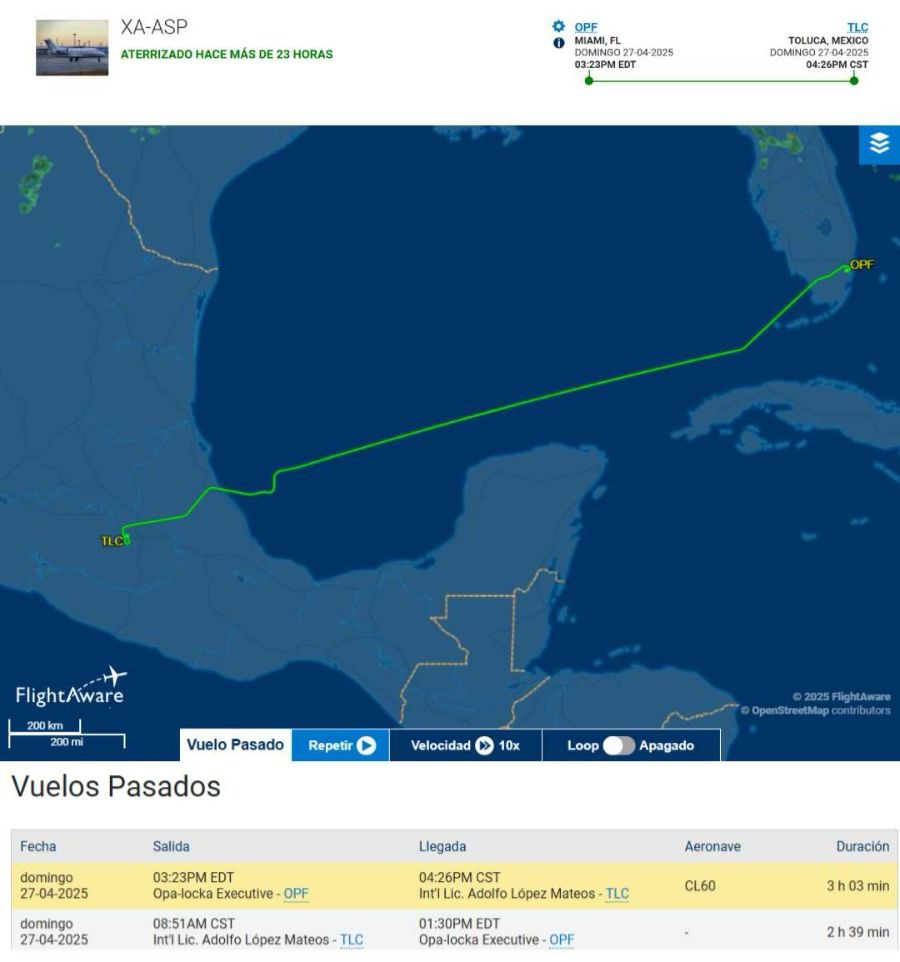Select the Vuelo Pasado tab
Image resolution: width=900 pixels, height=962 pixels.
235,745
